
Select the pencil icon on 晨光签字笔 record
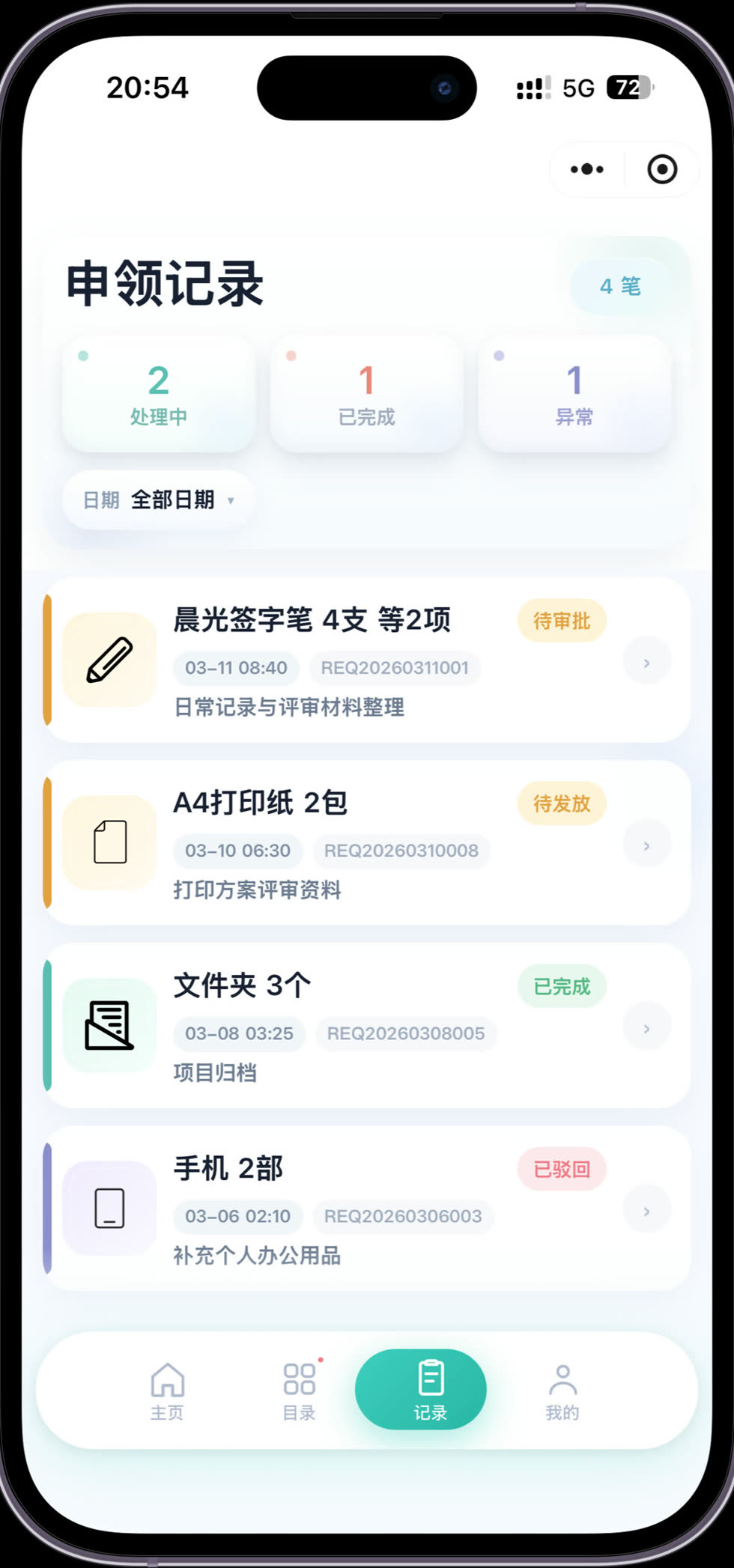click(x=109, y=660)
